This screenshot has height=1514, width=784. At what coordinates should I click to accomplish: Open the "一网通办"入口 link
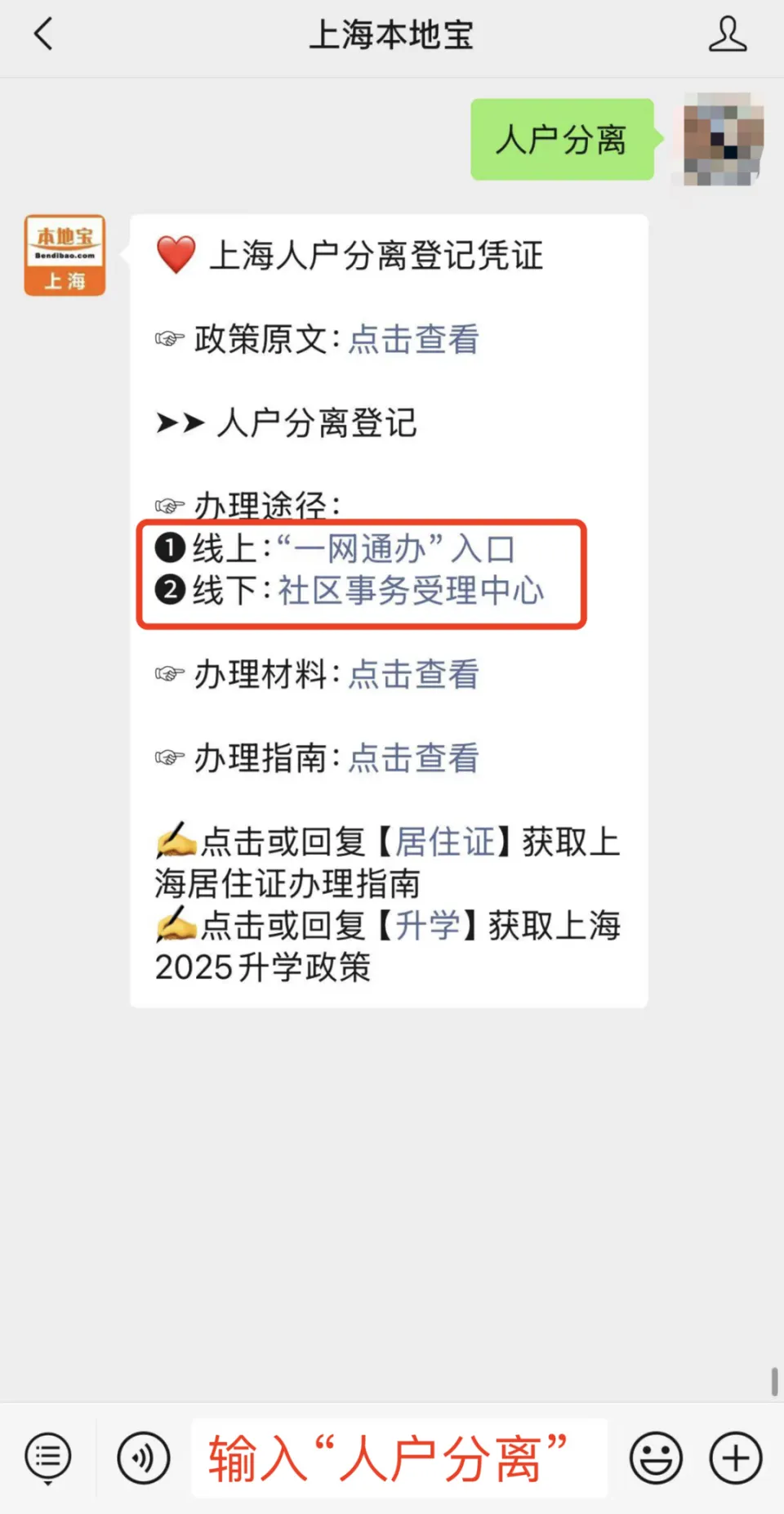tap(397, 548)
